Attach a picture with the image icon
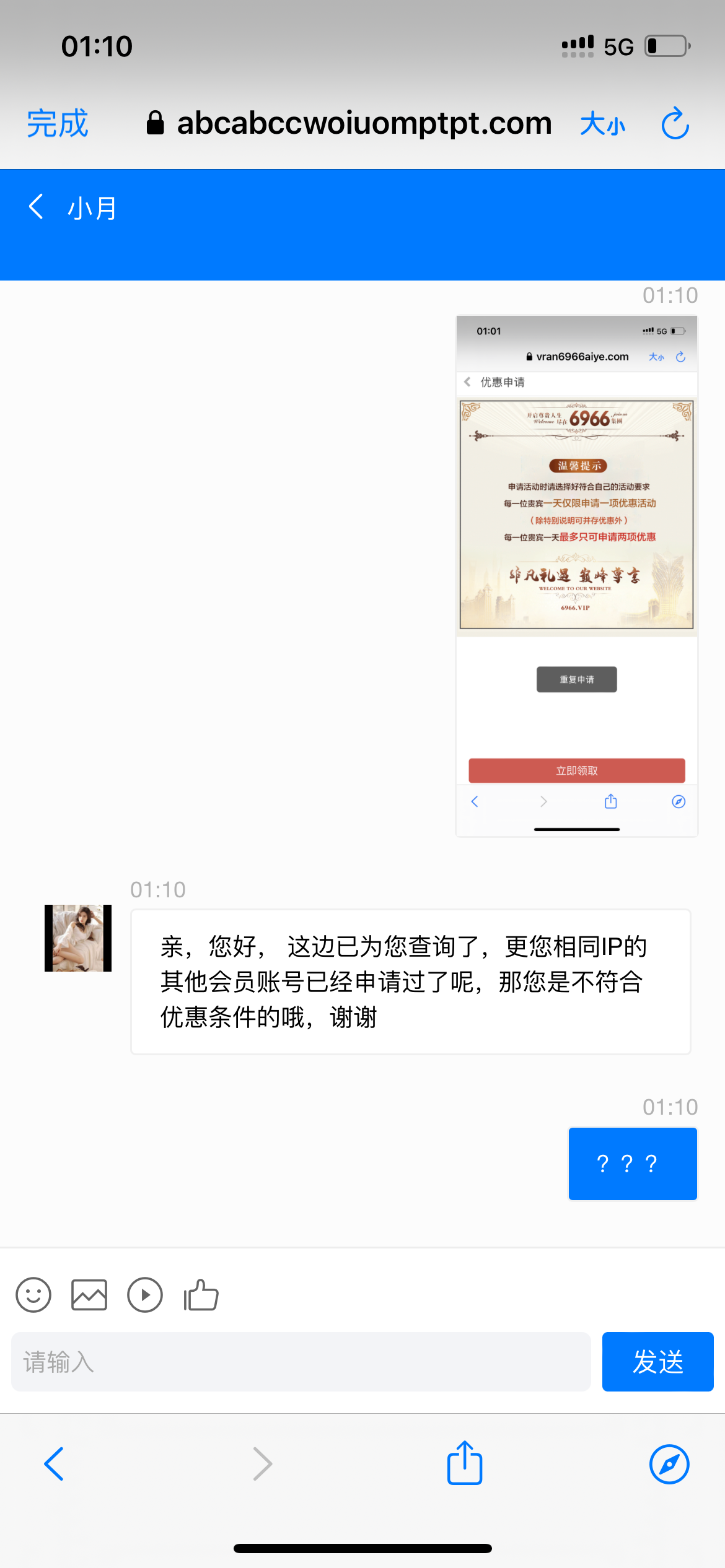The image size is (725, 1568). 89,1295
